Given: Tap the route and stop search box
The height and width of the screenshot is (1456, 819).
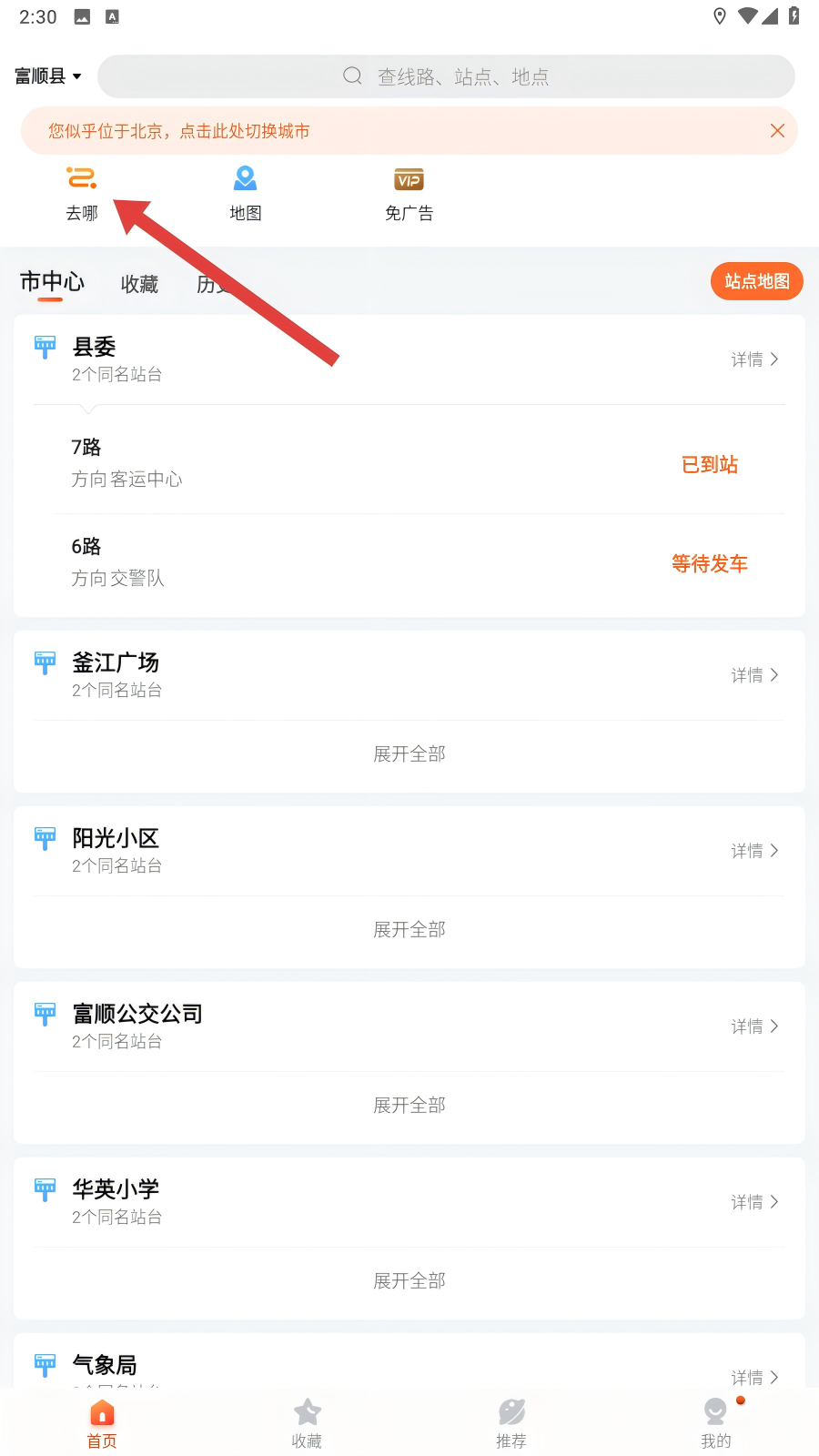Looking at the screenshot, I should coord(446,76).
